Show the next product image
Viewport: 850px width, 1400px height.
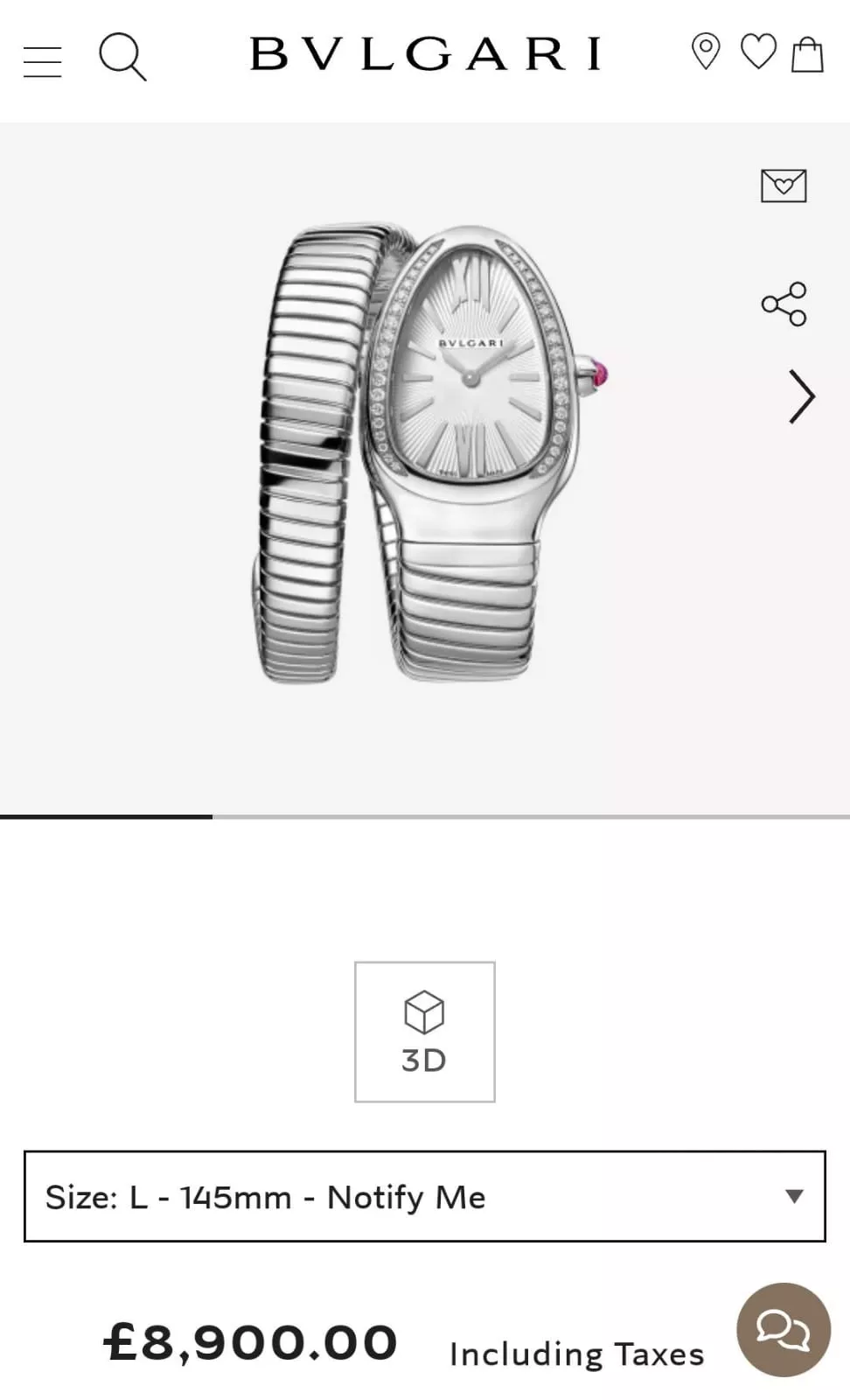click(x=801, y=396)
